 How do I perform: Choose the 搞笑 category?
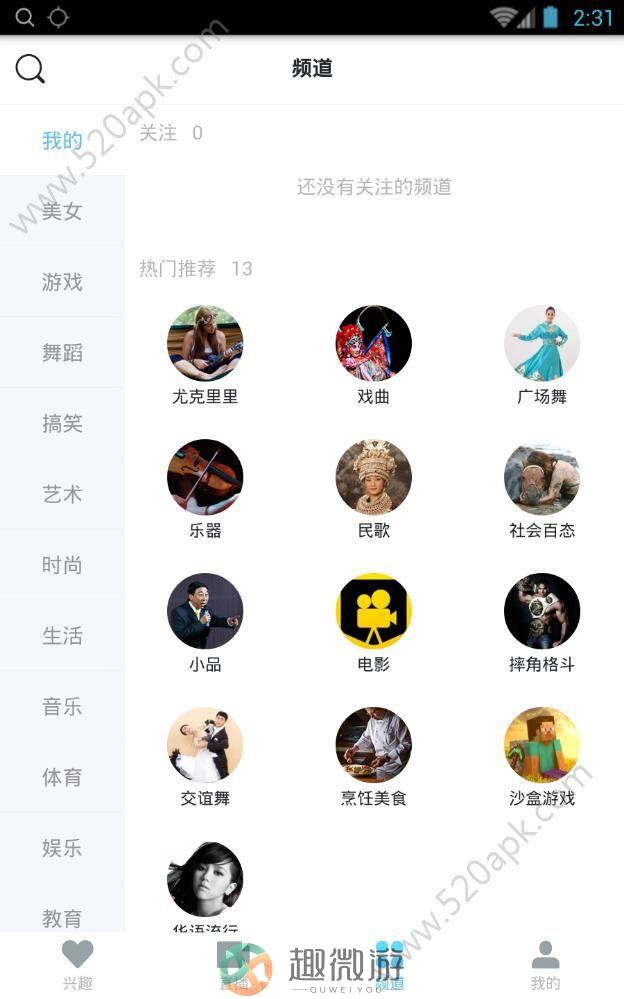(x=62, y=424)
